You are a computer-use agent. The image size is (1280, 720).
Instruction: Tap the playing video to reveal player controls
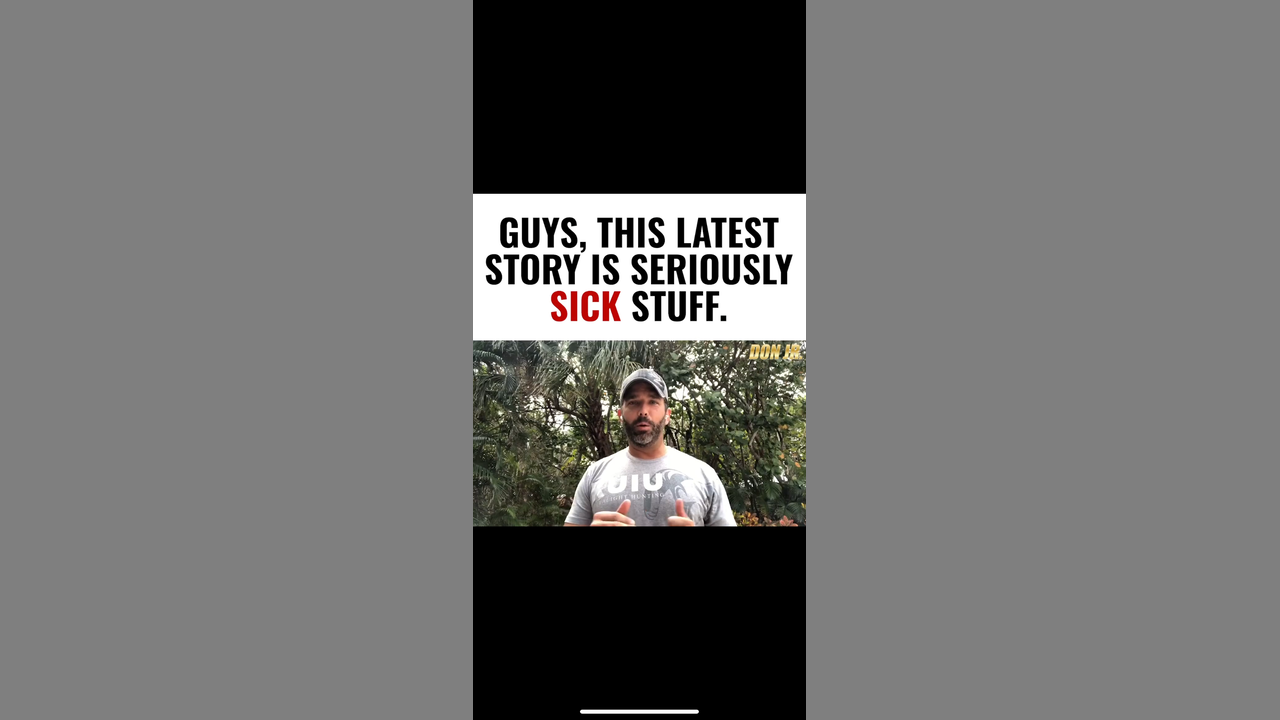pyautogui.click(x=639, y=360)
